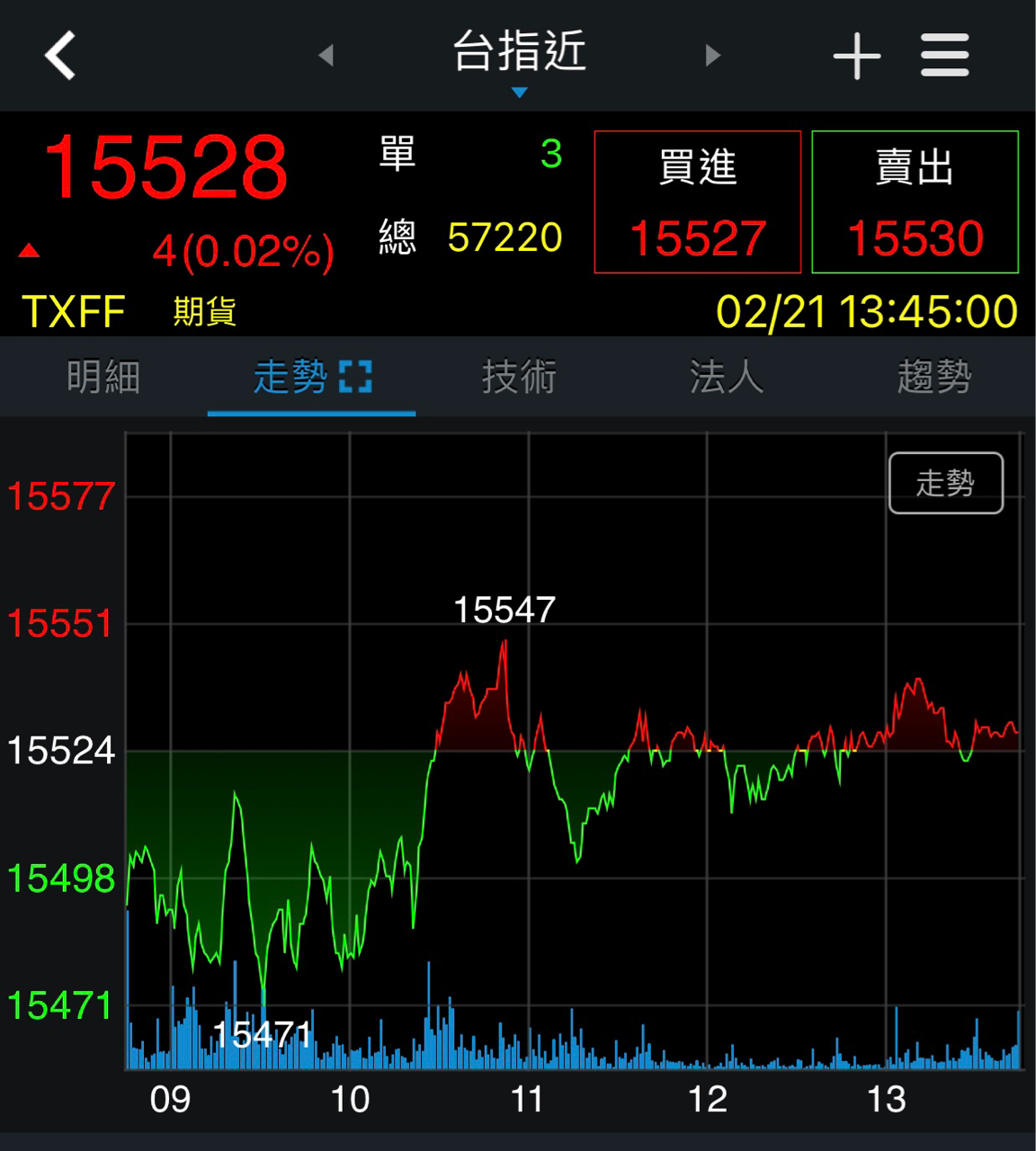1036x1151 pixels.
Task: Switch to the 法人 tab
Action: coord(725,378)
